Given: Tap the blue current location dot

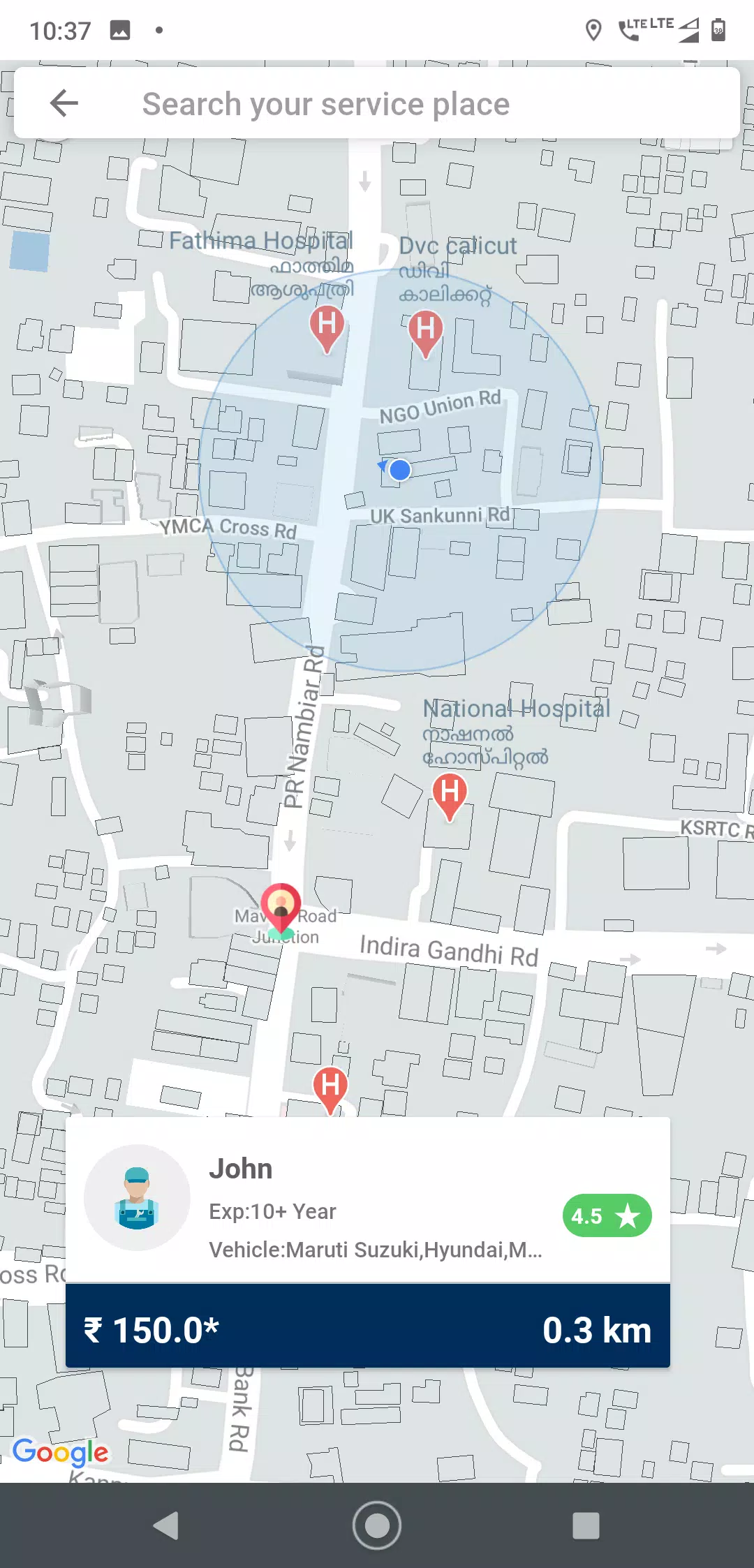Looking at the screenshot, I should (x=399, y=471).
